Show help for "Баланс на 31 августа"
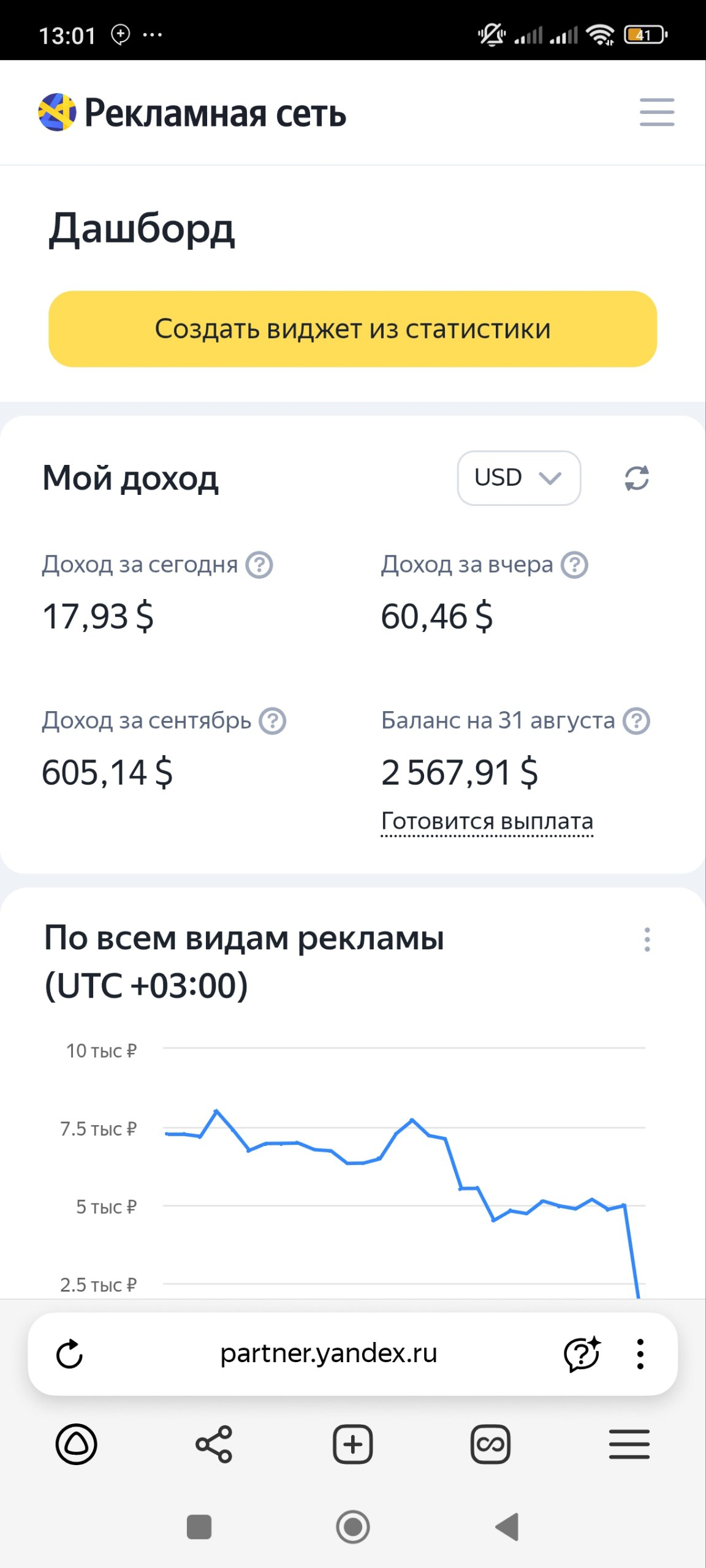The height and width of the screenshot is (1568, 706). pyautogui.click(x=637, y=721)
